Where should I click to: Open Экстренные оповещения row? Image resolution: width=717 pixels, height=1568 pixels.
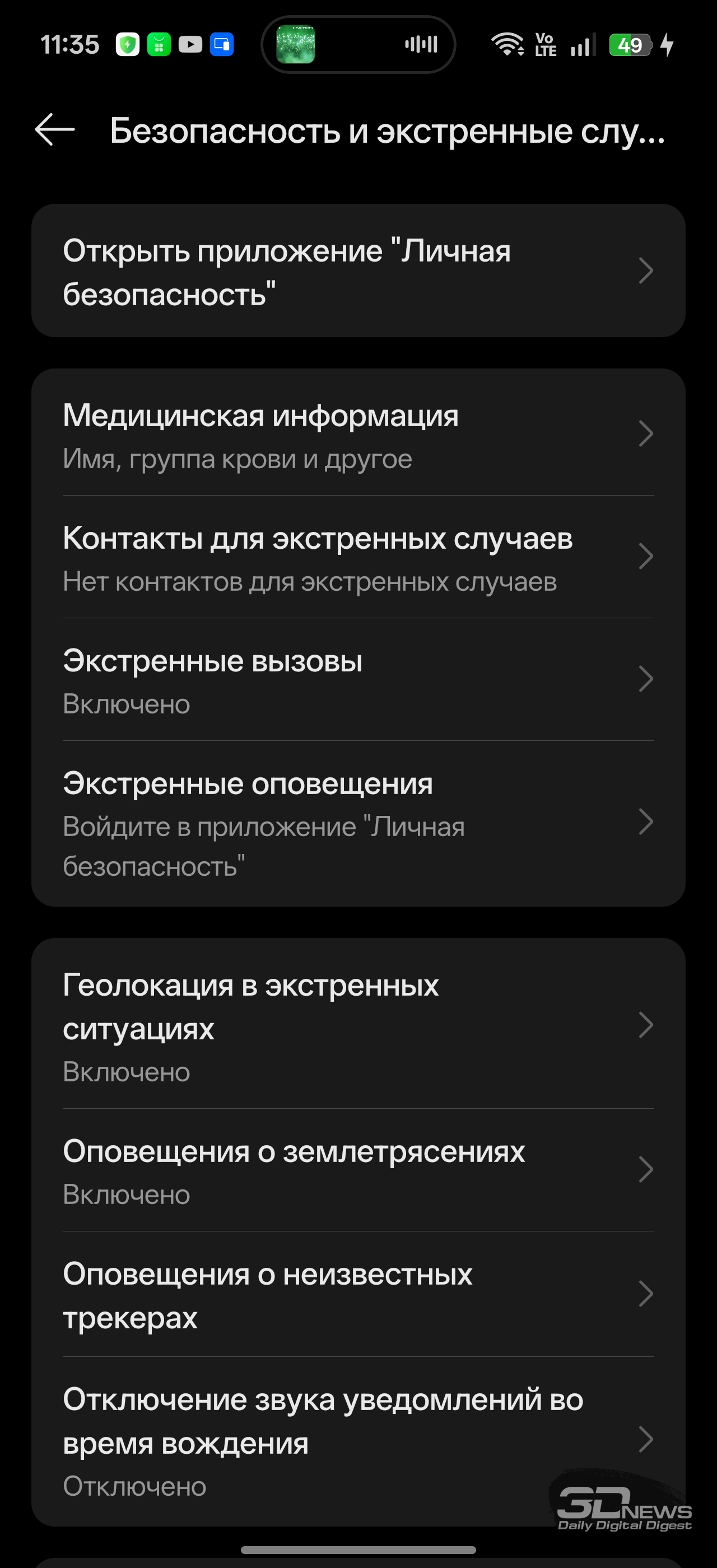(358, 823)
